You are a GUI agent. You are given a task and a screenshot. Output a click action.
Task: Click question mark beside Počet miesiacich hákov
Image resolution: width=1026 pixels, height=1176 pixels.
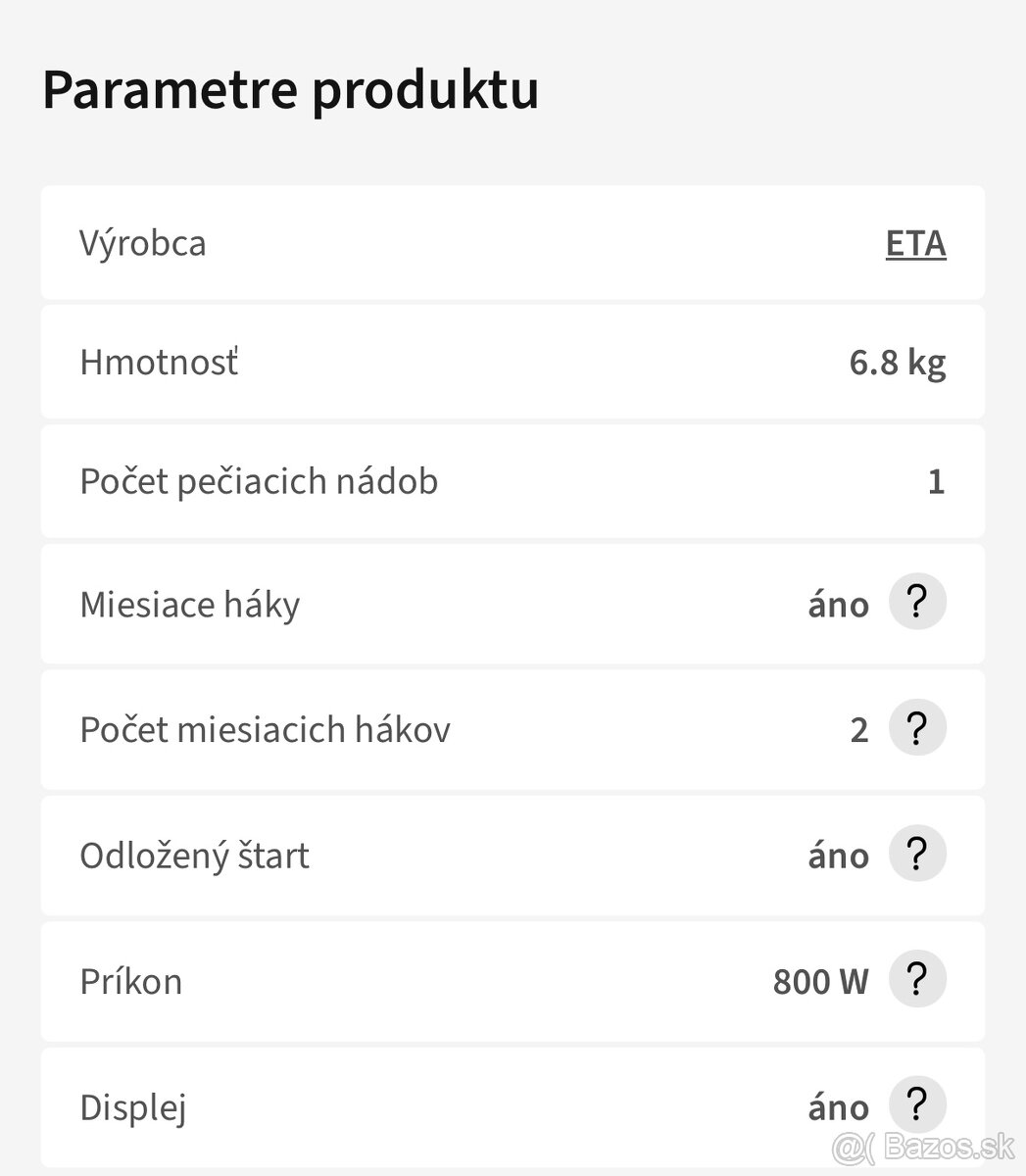pos(917,728)
